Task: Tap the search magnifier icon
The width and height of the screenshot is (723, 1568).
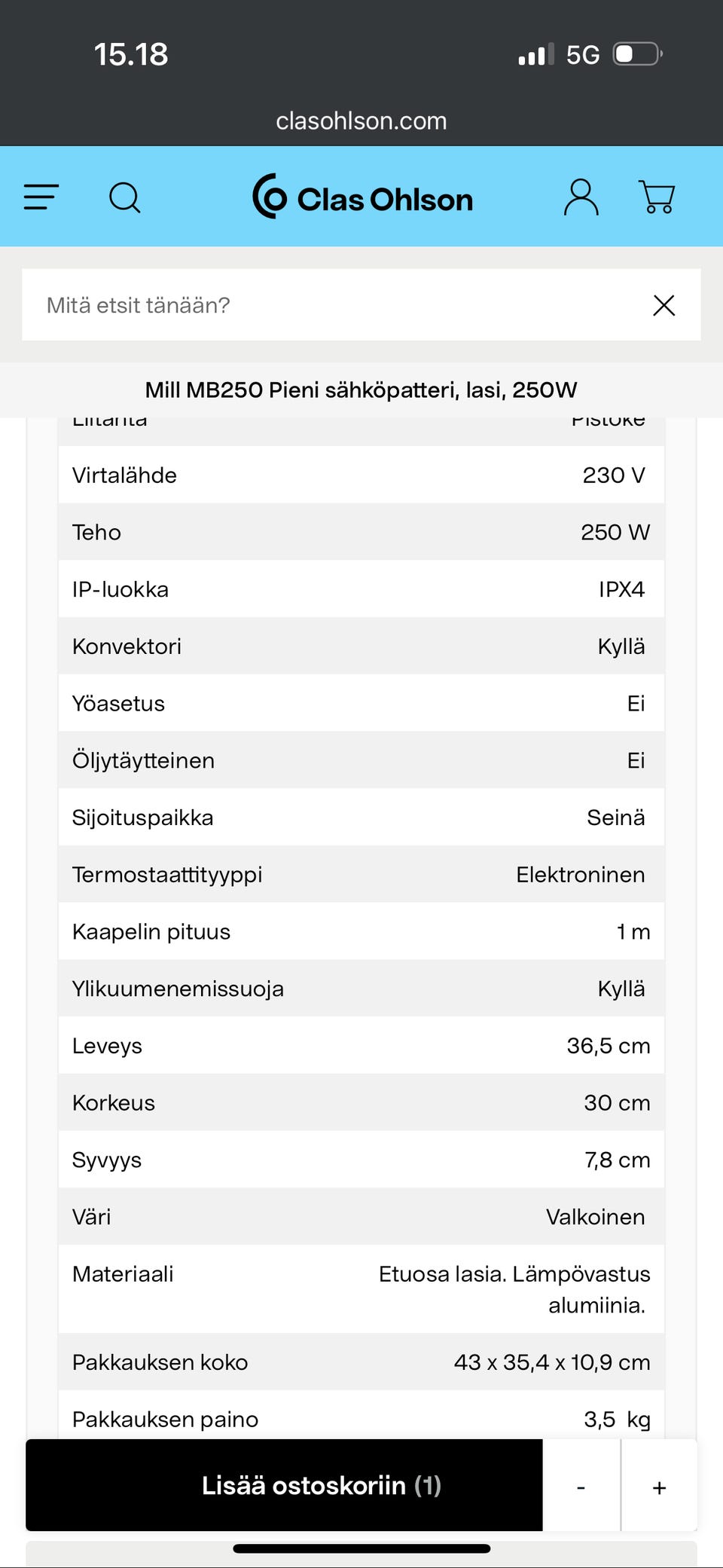Action: point(125,197)
